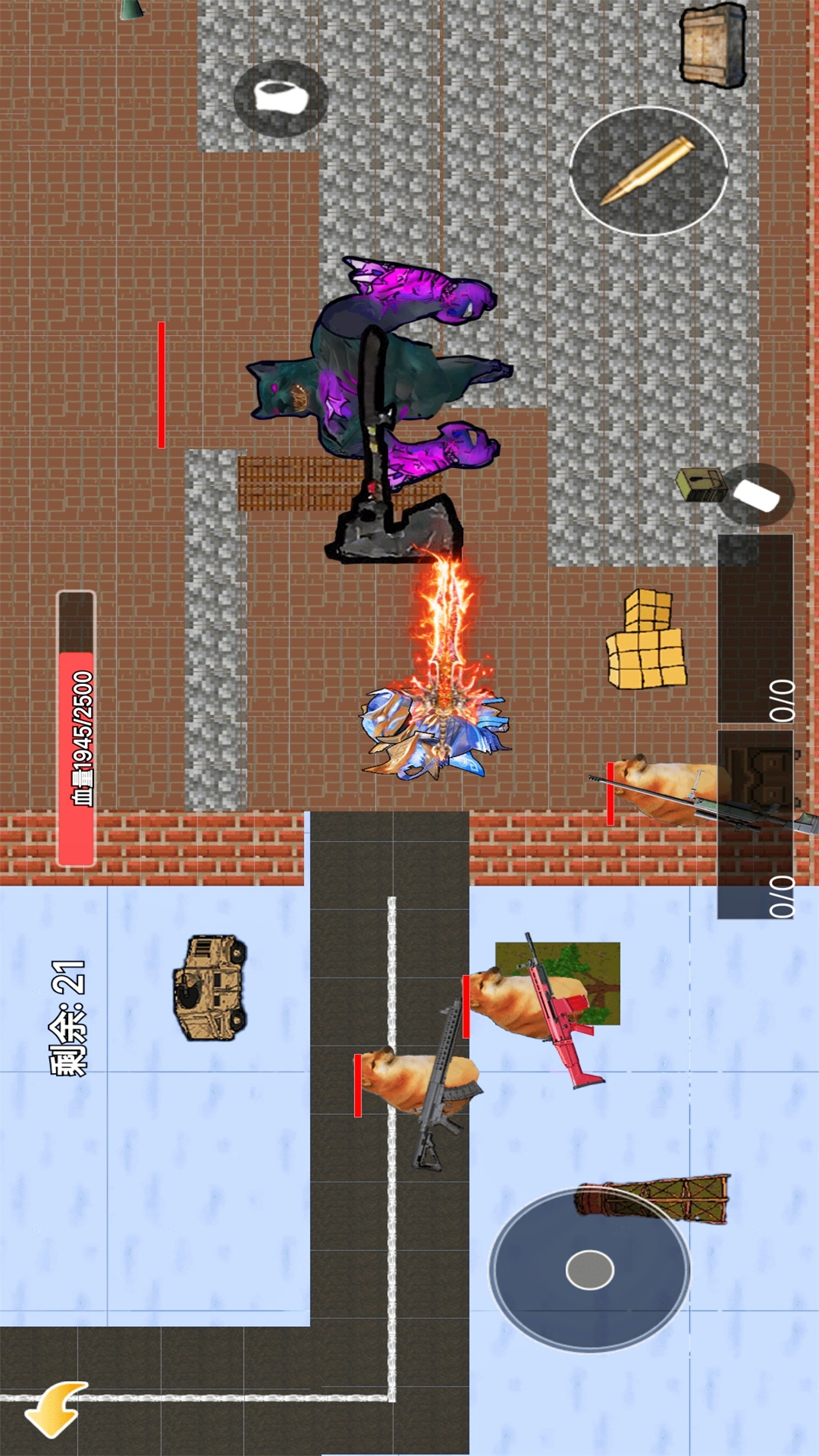Tap the round bandage item button

pyautogui.click(x=281, y=99)
